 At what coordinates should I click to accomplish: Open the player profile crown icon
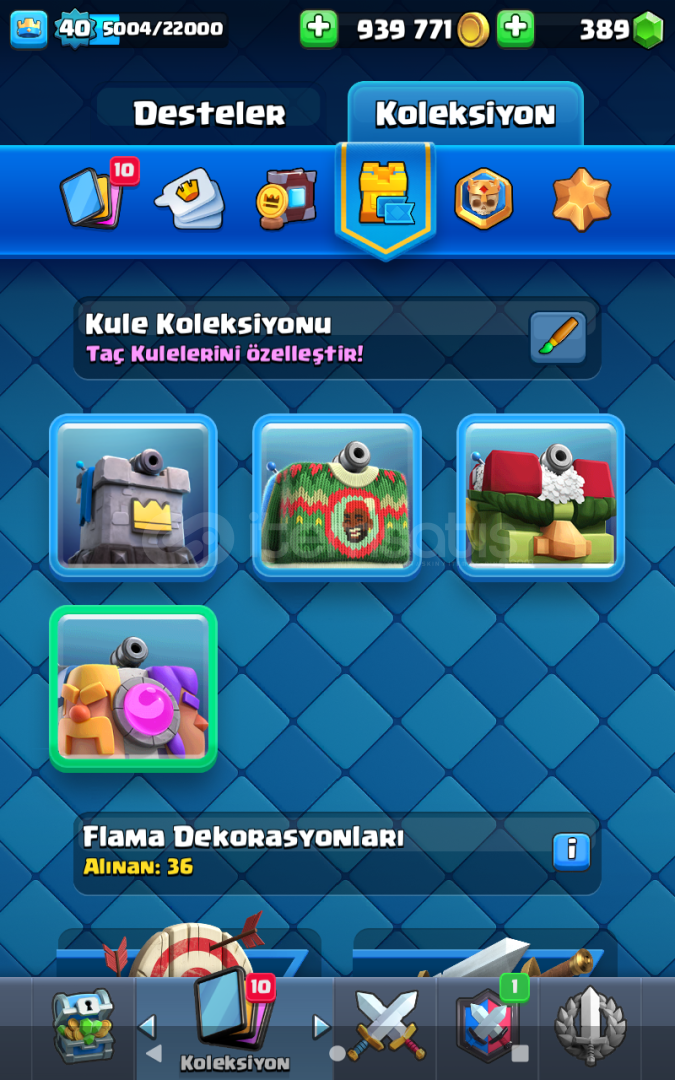[x=29, y=29]
